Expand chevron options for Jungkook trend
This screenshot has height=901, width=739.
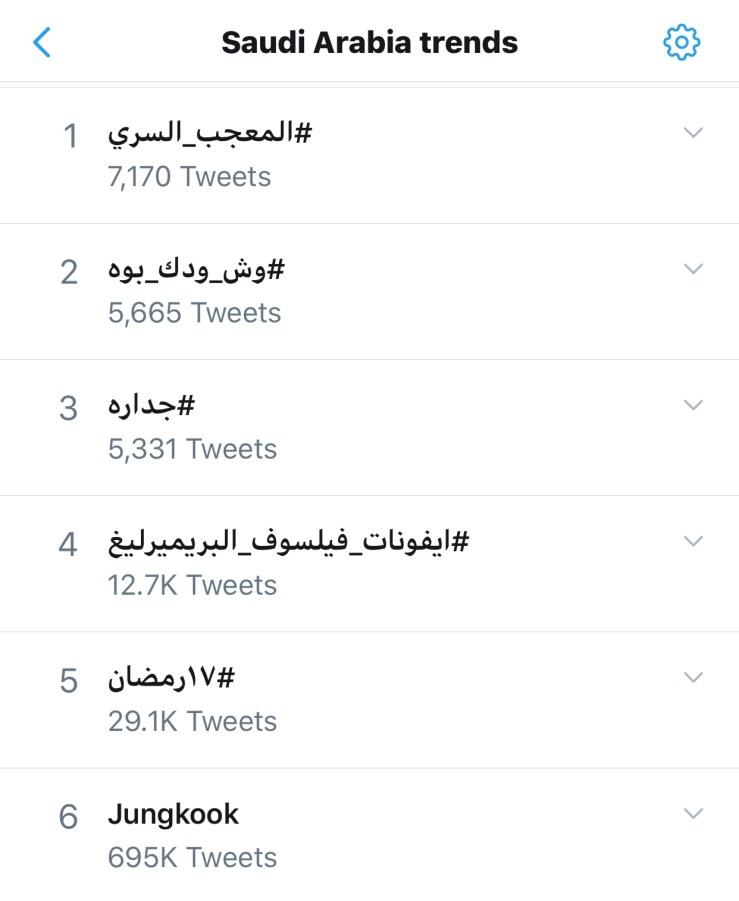click(693, 814)
